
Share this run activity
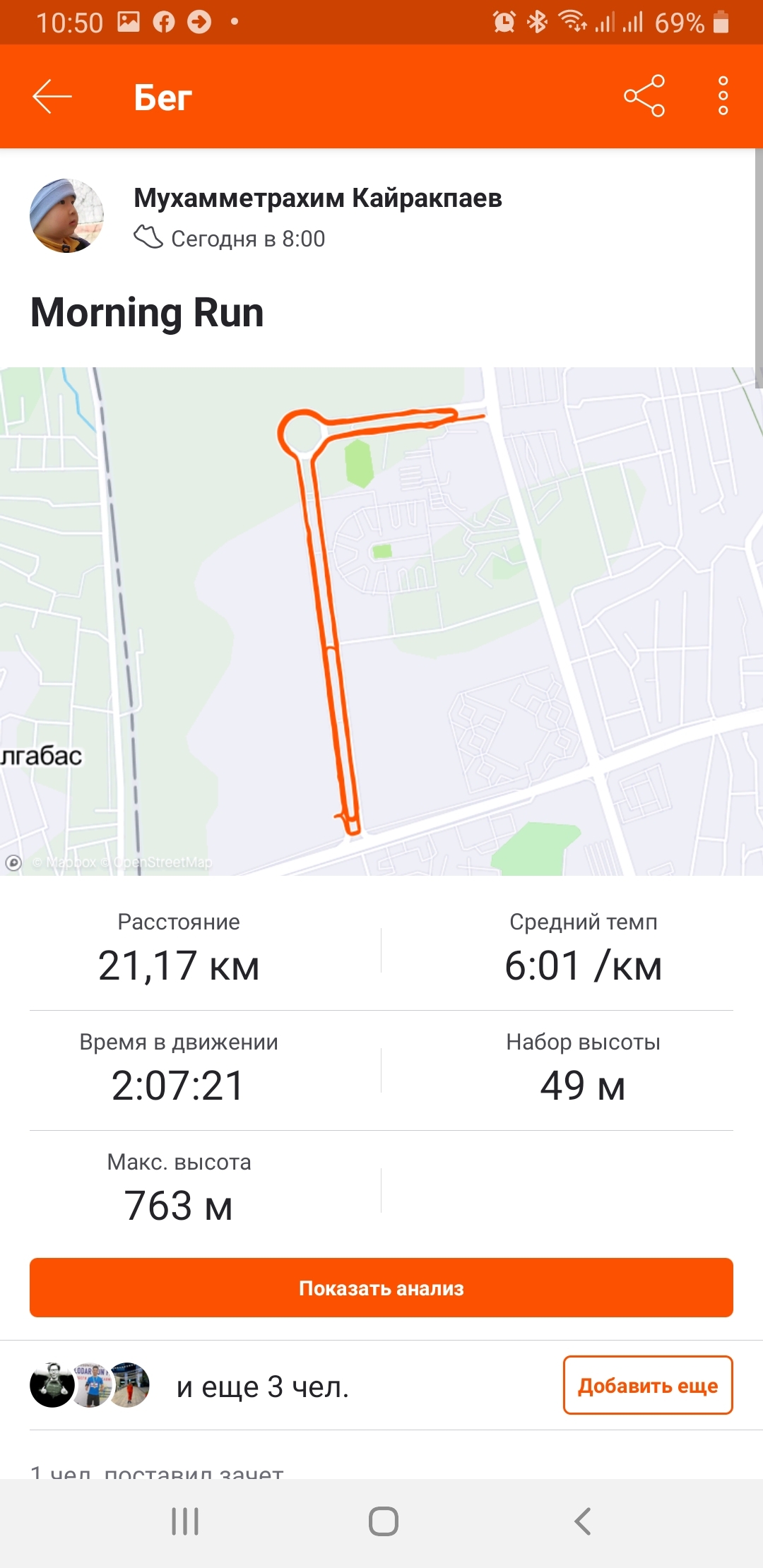[644, 96]
